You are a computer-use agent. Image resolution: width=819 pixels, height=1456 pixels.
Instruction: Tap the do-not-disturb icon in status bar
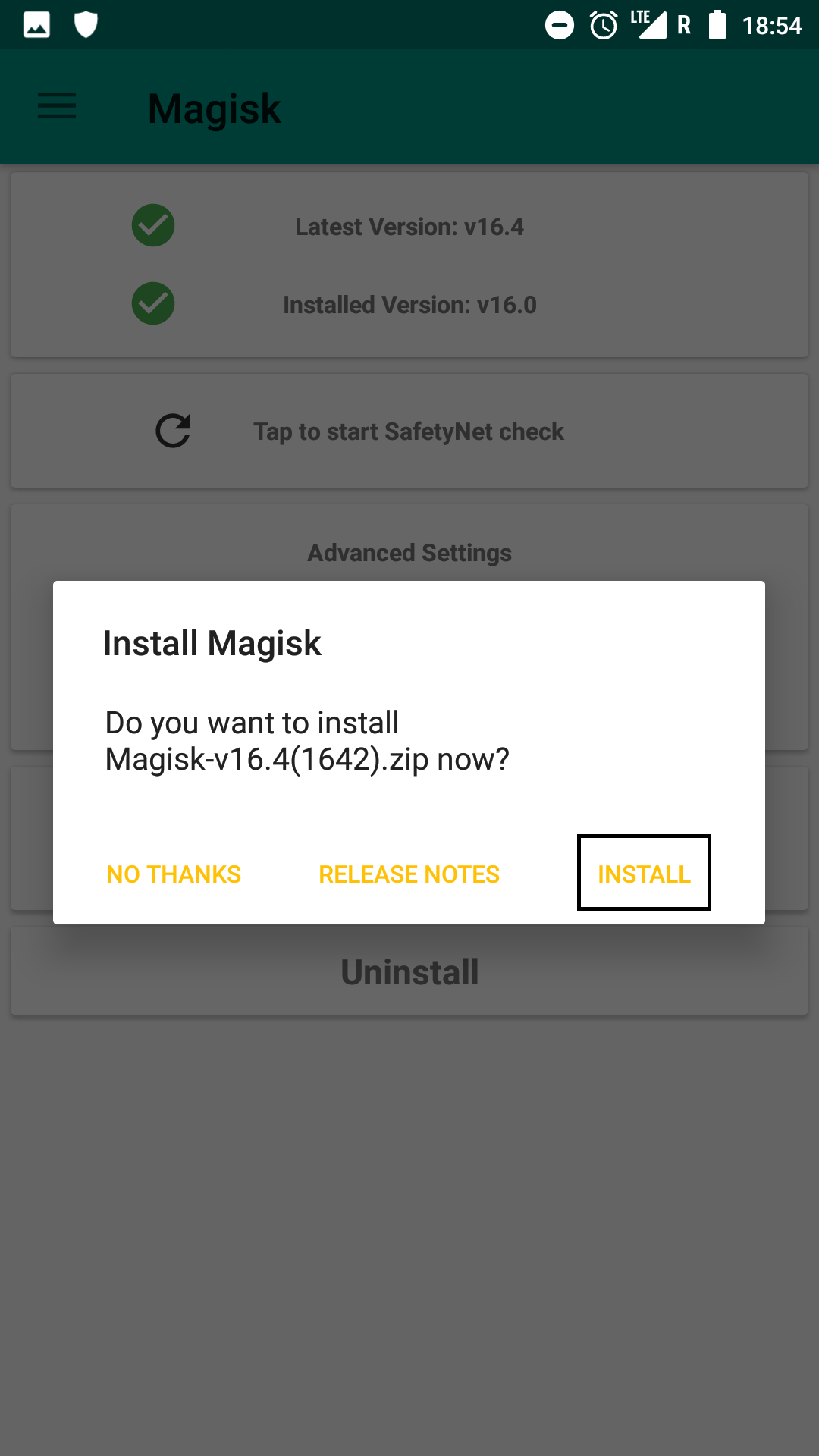(559, 24)
